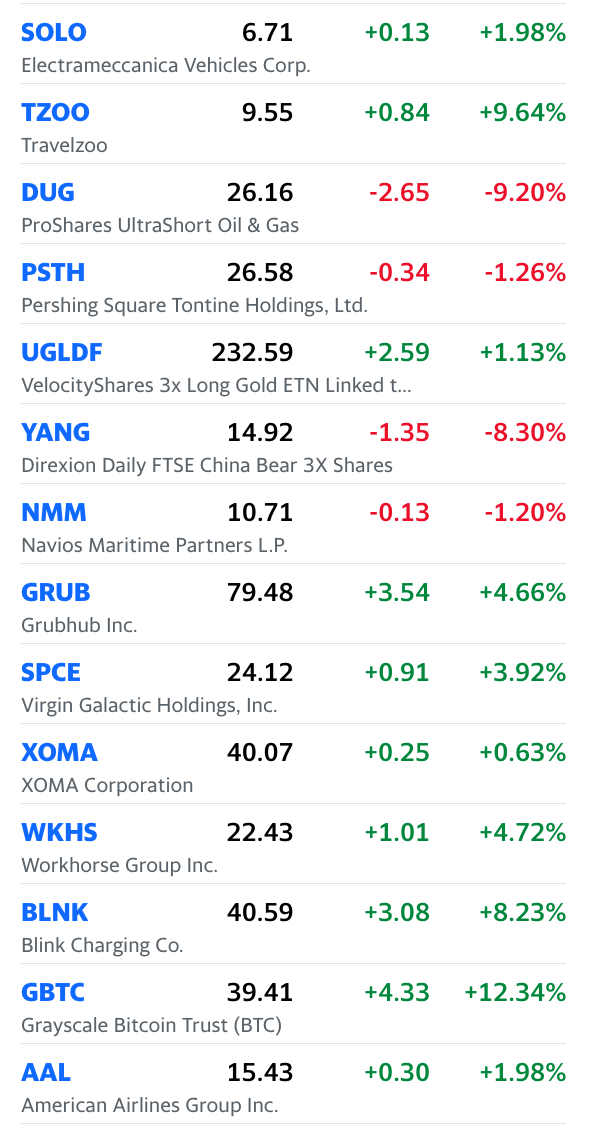Select the PSTH Pershing Square Tontine row
This screenshot has height=1132, width=612.
(x=293, y=284)
